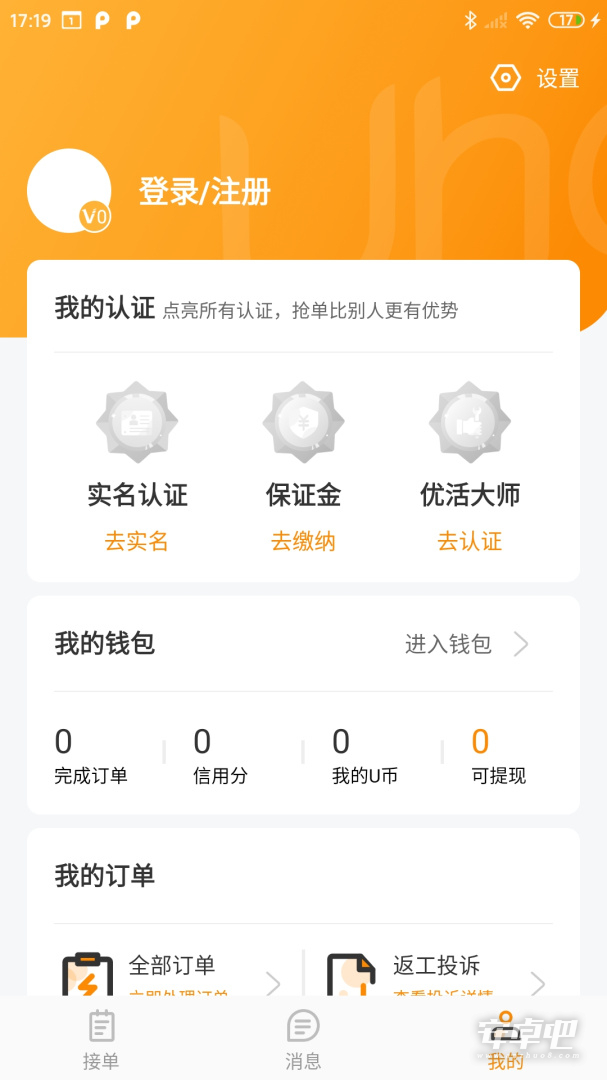Tap the profile avatar with V0 badge
The width and height of the screenshot is (607, 1080).
click(69, 191)
